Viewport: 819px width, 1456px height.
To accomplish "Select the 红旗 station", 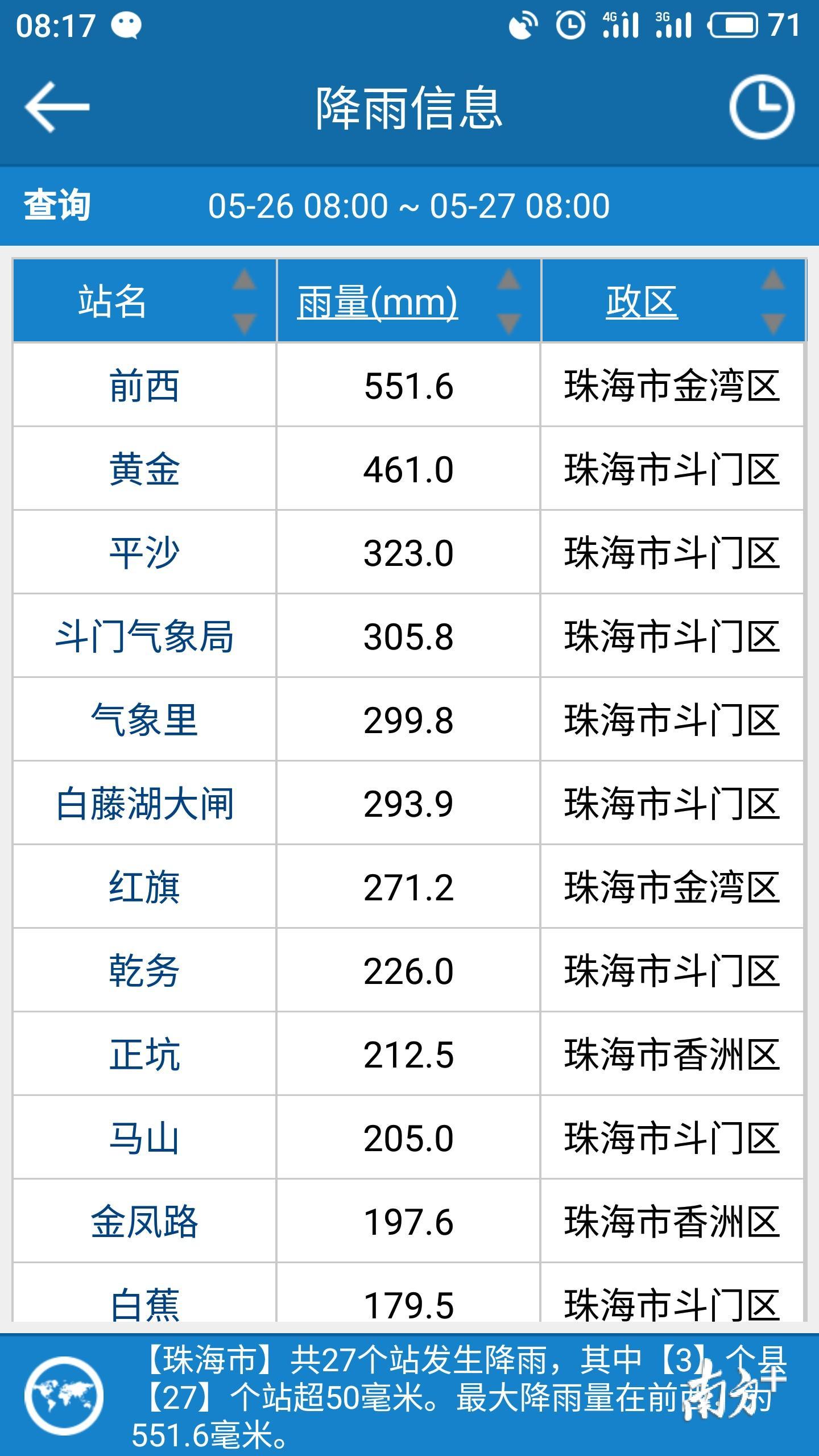I will pos(144,887).
